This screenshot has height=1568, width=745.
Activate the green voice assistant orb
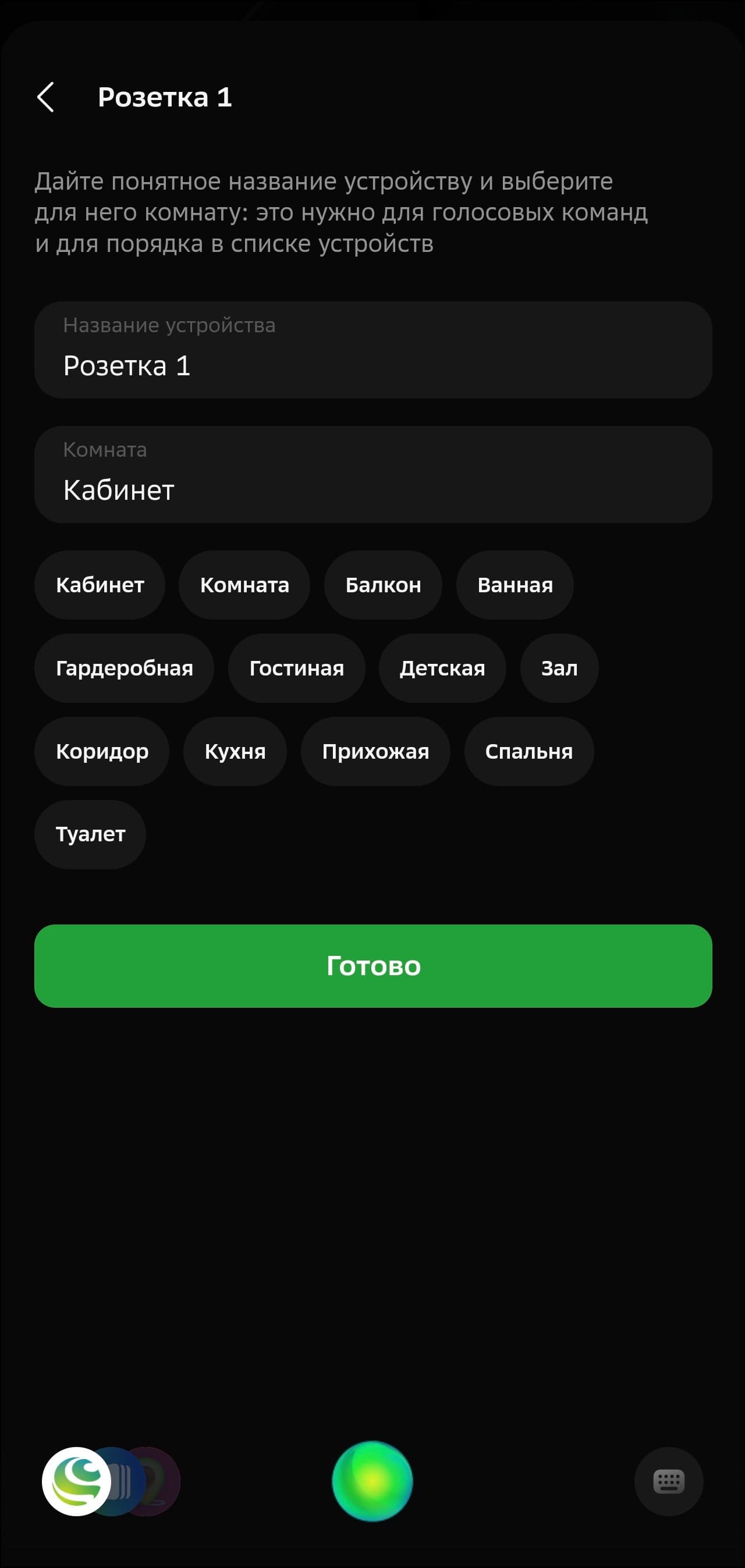[x=372, y=1481]
